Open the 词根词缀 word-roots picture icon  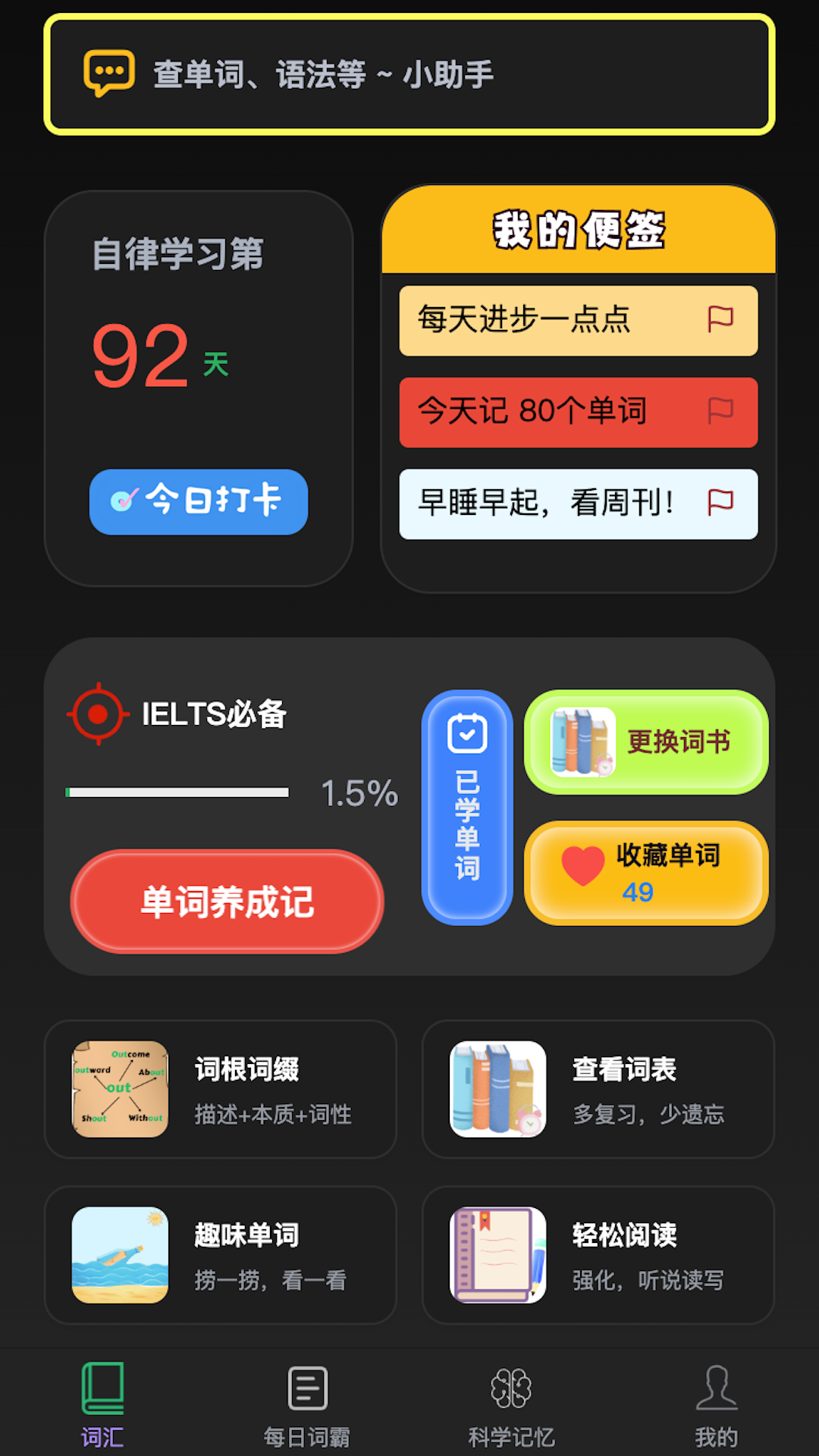118,1090
